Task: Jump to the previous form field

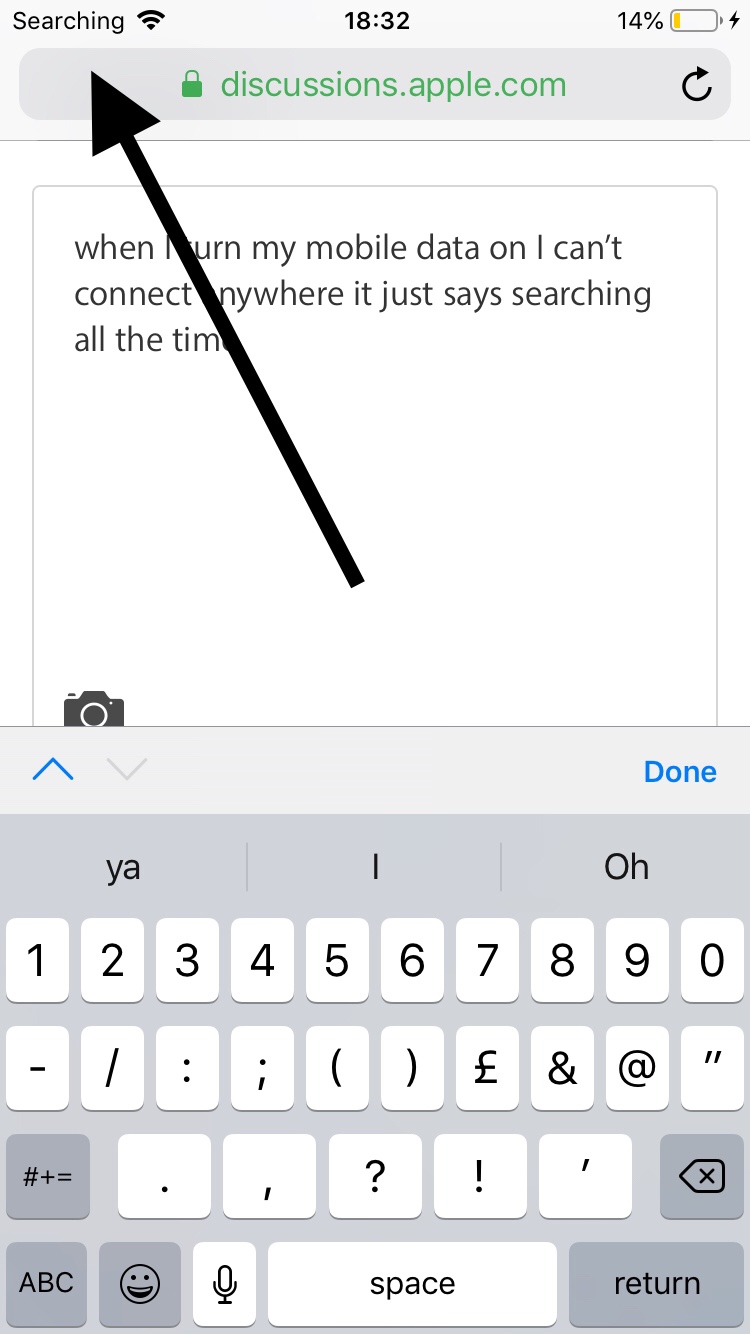Action: (53, 770)
